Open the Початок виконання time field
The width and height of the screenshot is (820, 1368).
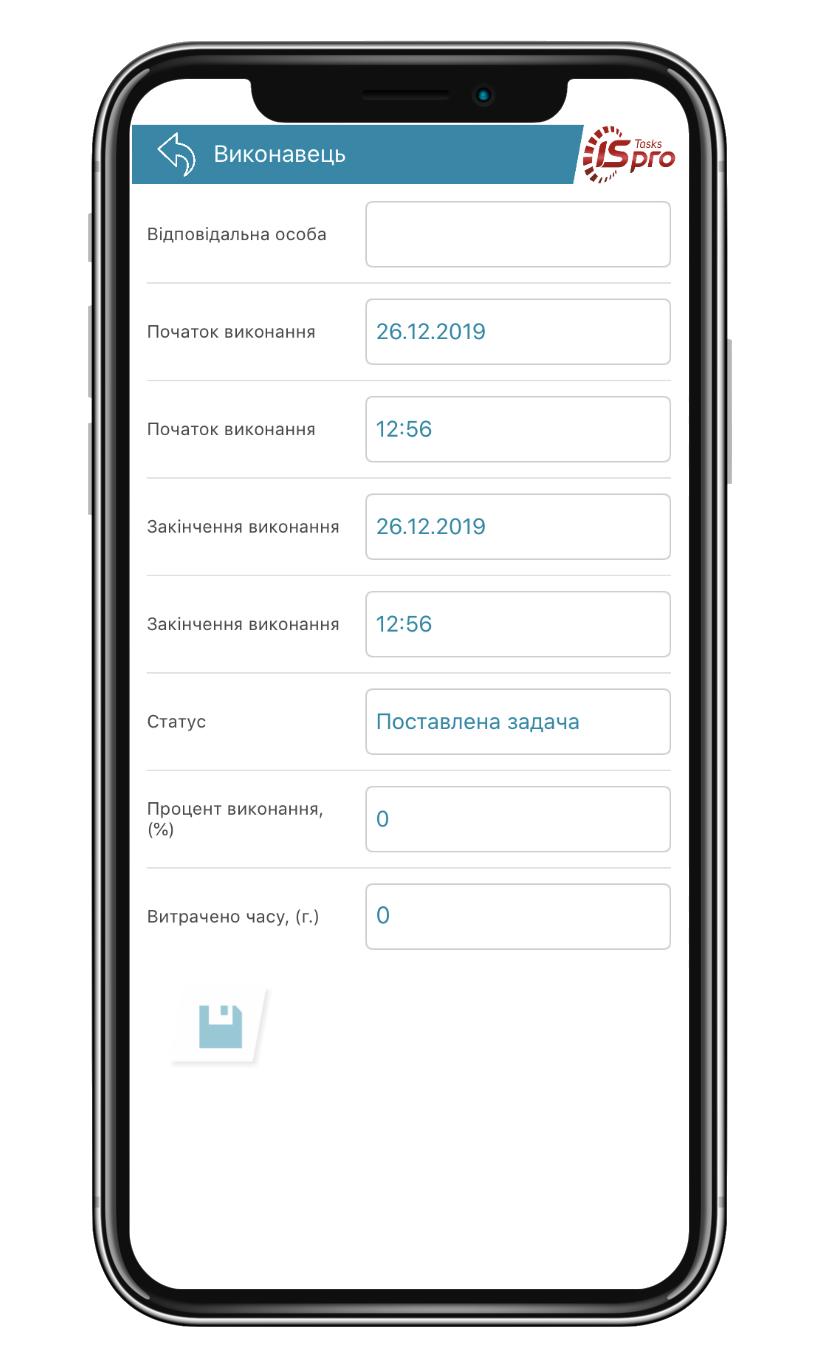coord(517,429)
